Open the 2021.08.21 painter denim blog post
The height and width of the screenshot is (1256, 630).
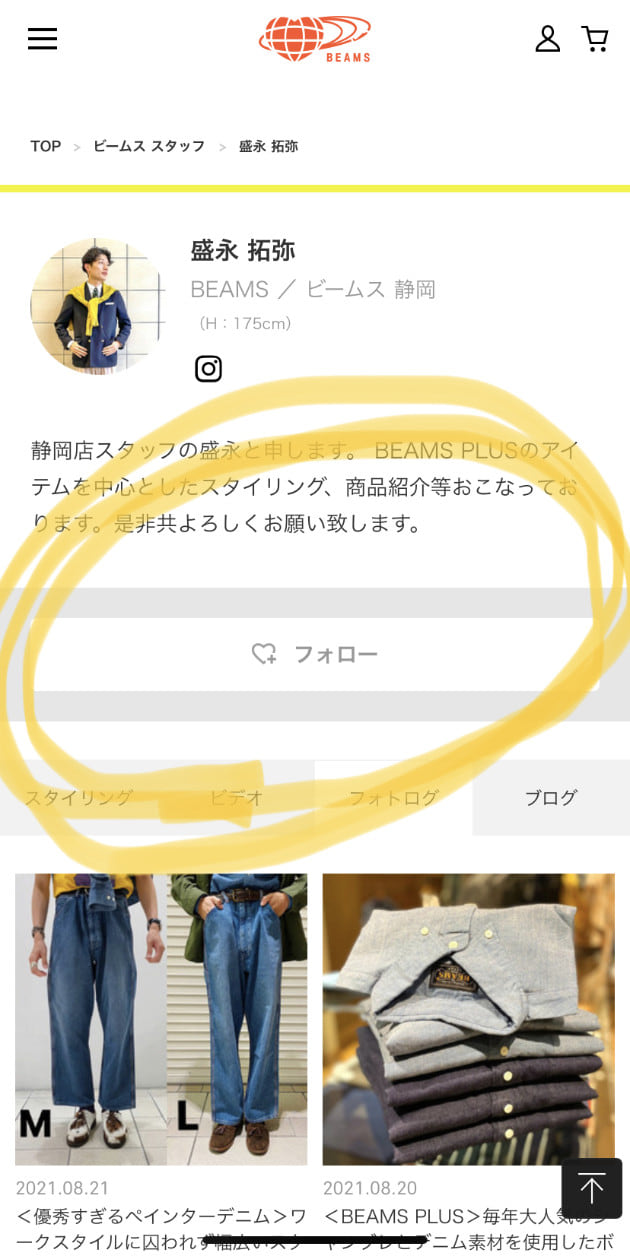point(161,1020)
